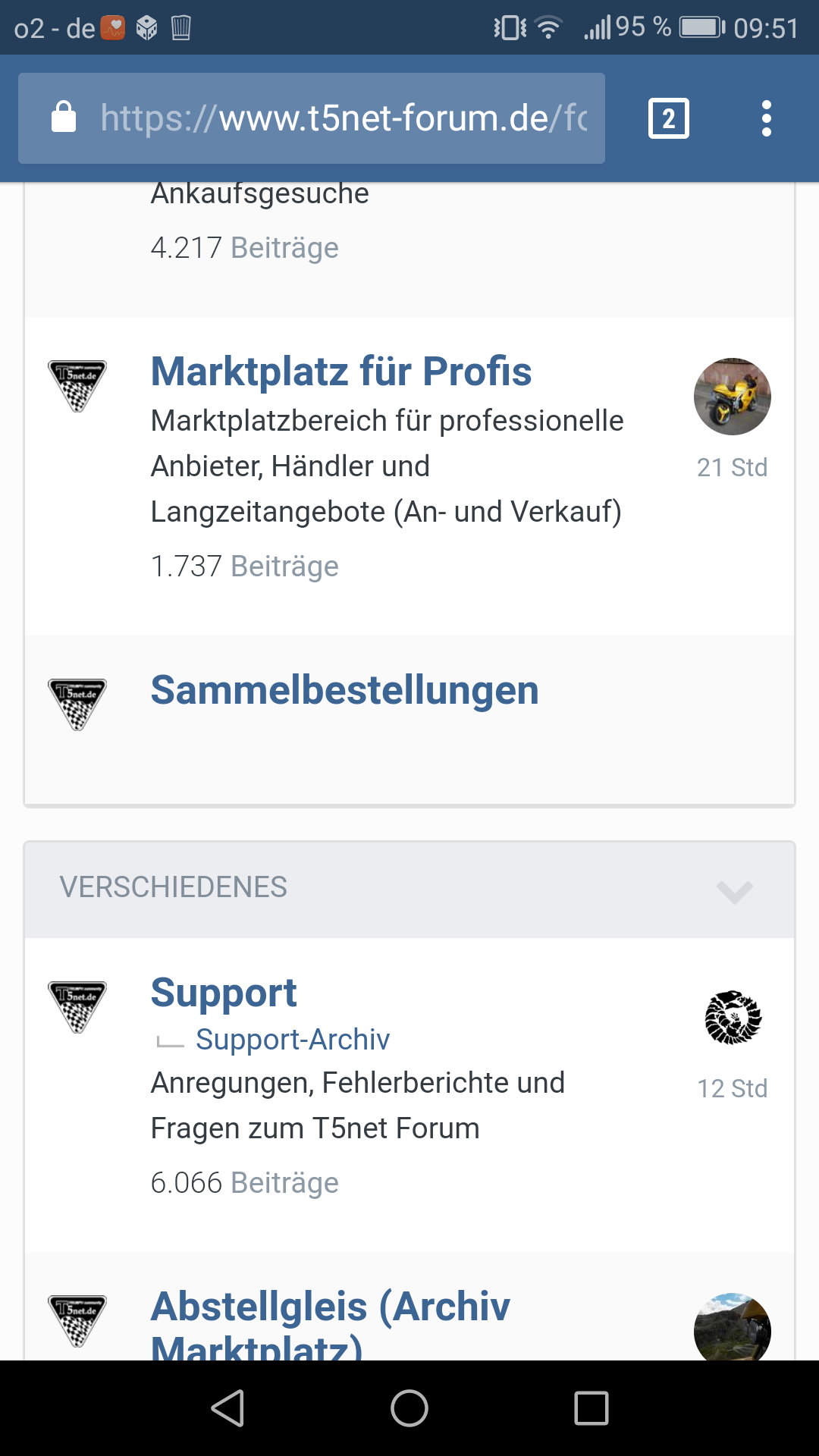
Task: Open the Marktplatz für Profis forum
Action: pyautogui.click(x=341, y=372)
